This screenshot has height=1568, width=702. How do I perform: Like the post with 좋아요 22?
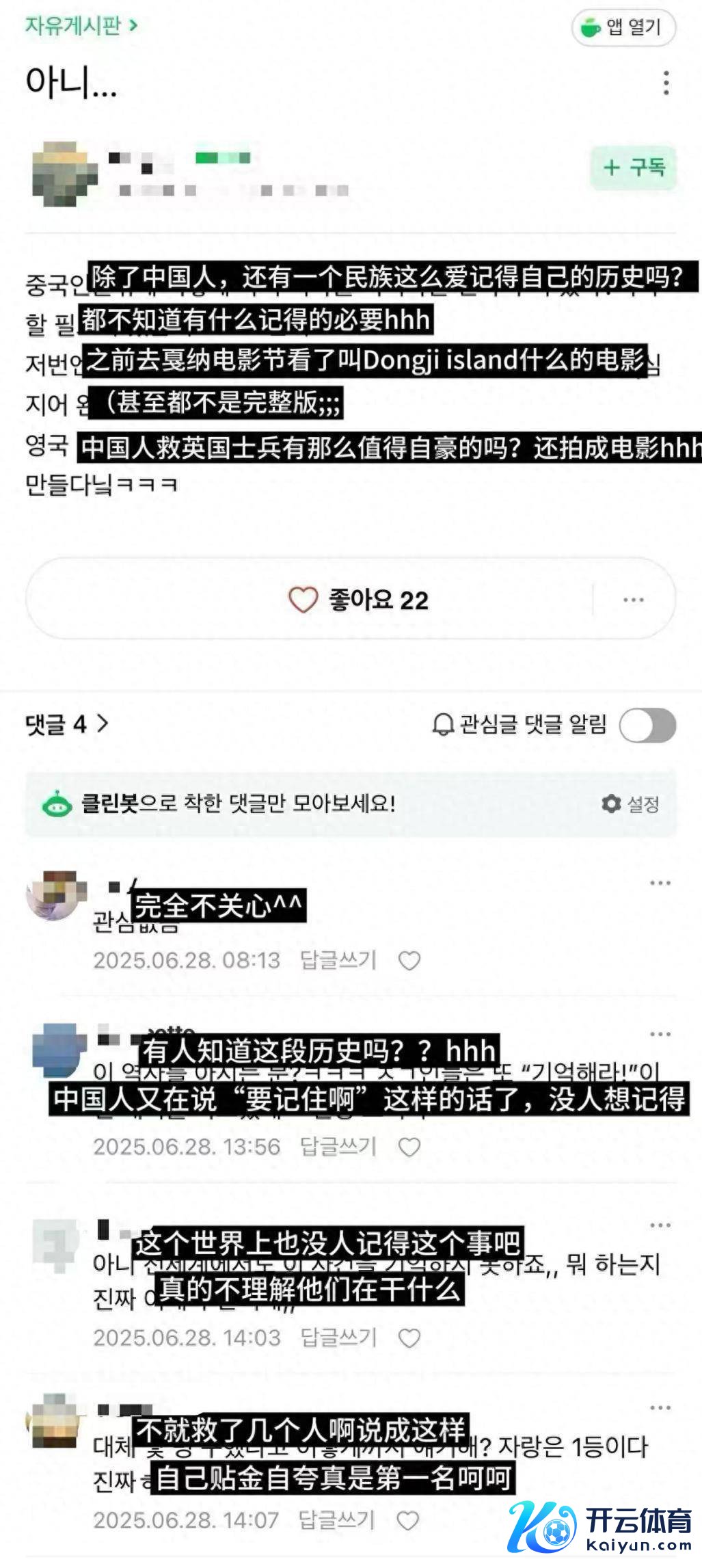tap(359, 600)
